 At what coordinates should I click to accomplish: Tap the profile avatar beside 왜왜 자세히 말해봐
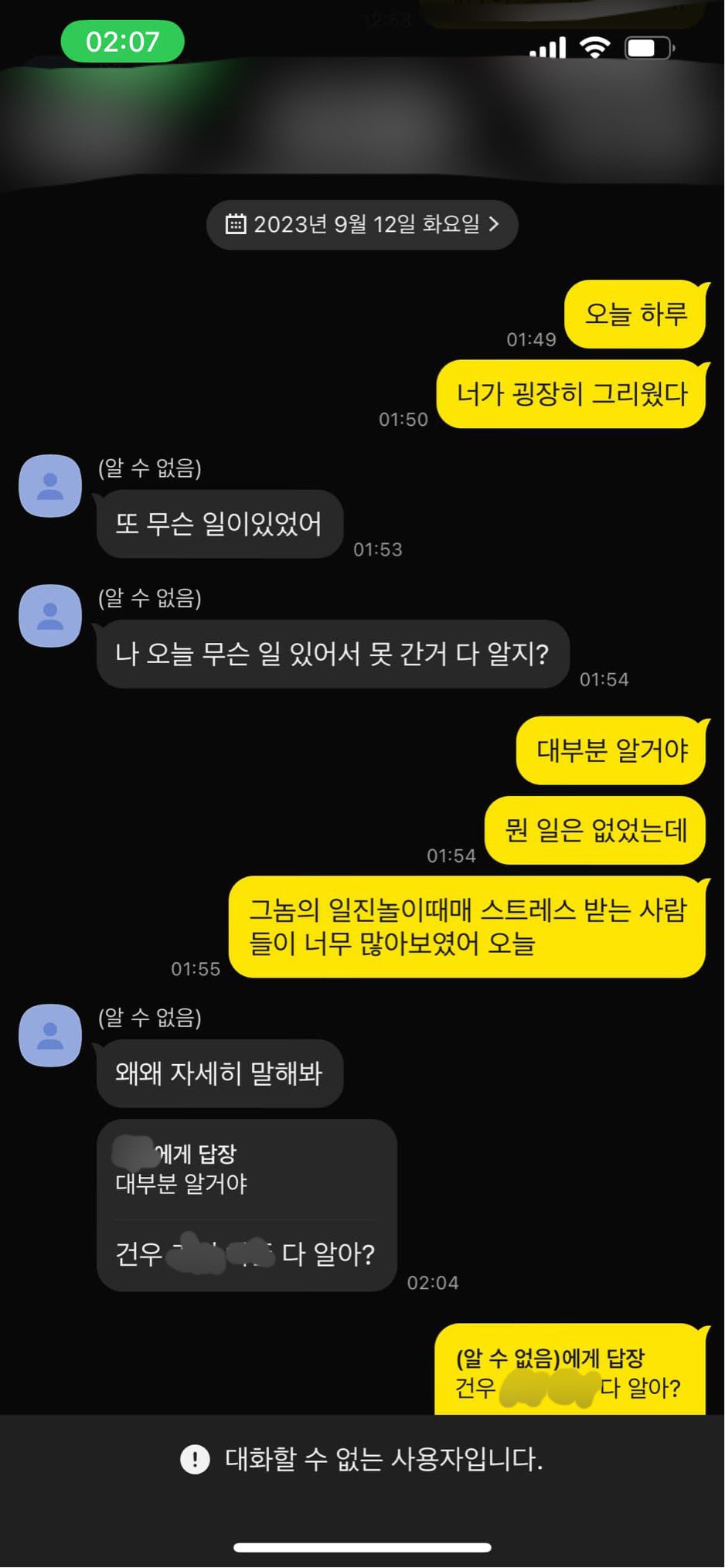(x=50, y=1036)
